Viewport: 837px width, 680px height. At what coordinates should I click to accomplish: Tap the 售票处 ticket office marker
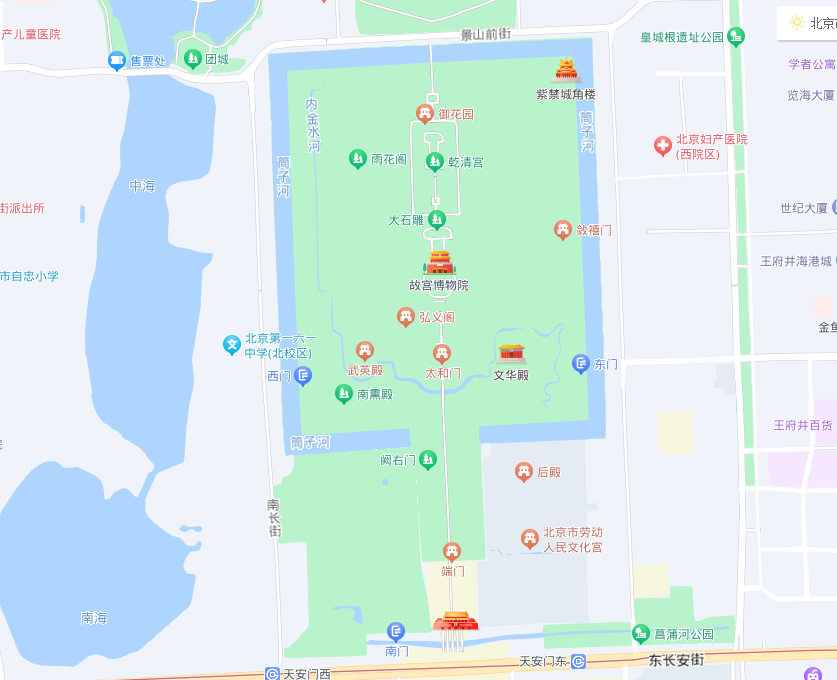[117, 61]
